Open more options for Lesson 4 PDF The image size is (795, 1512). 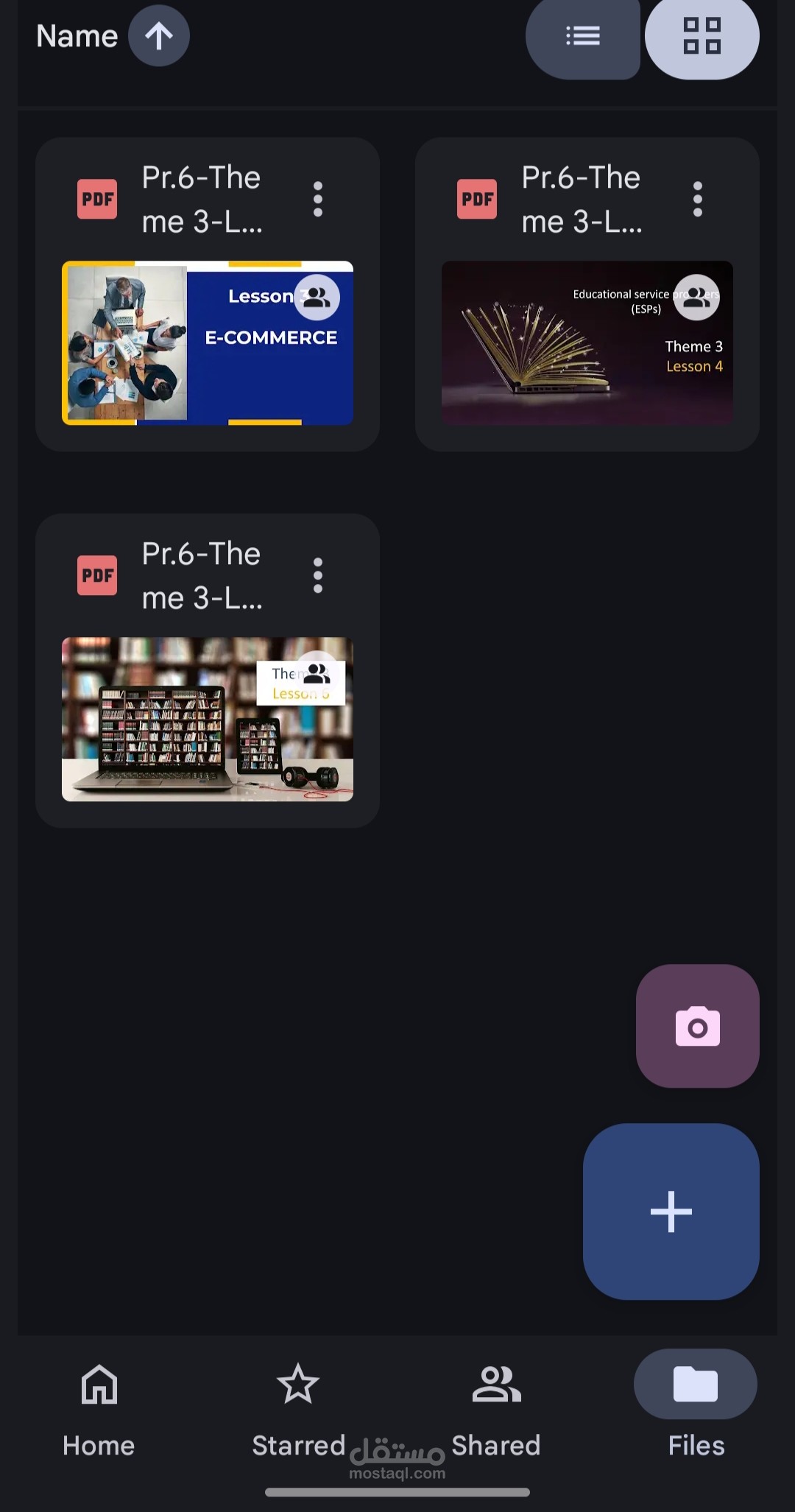[x=697, y=200]
